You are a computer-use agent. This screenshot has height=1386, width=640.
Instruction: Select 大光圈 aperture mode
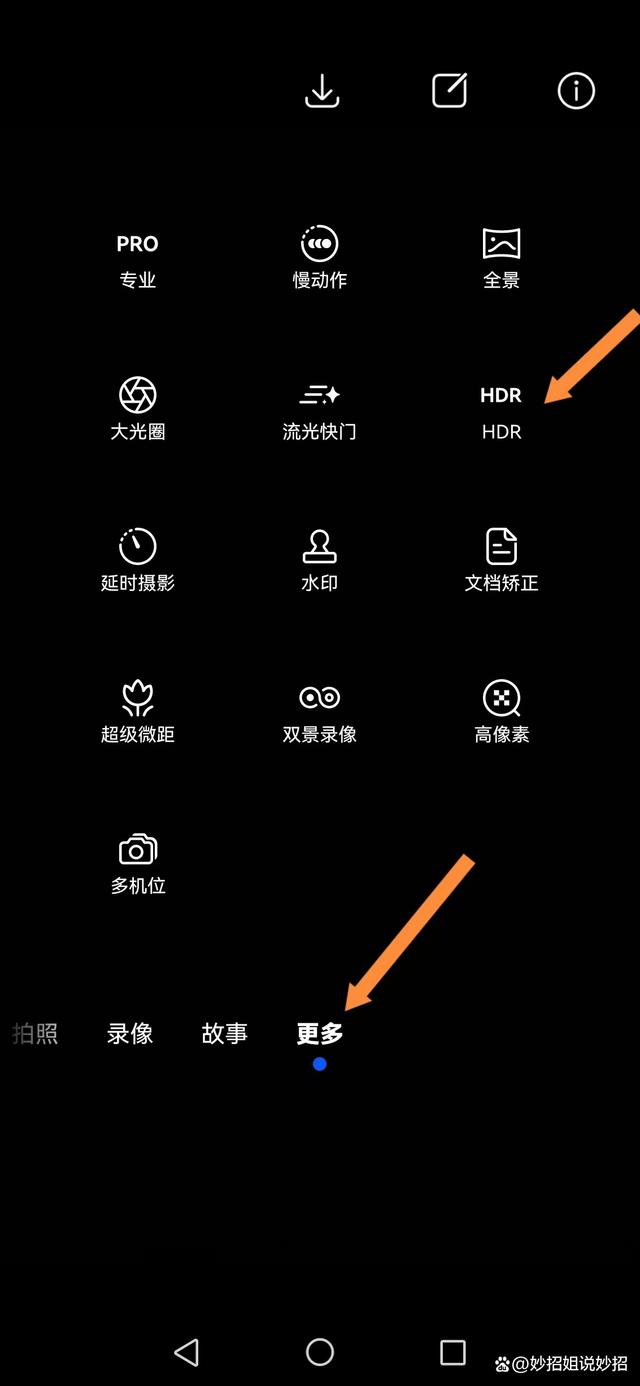[x=137, y=410]
